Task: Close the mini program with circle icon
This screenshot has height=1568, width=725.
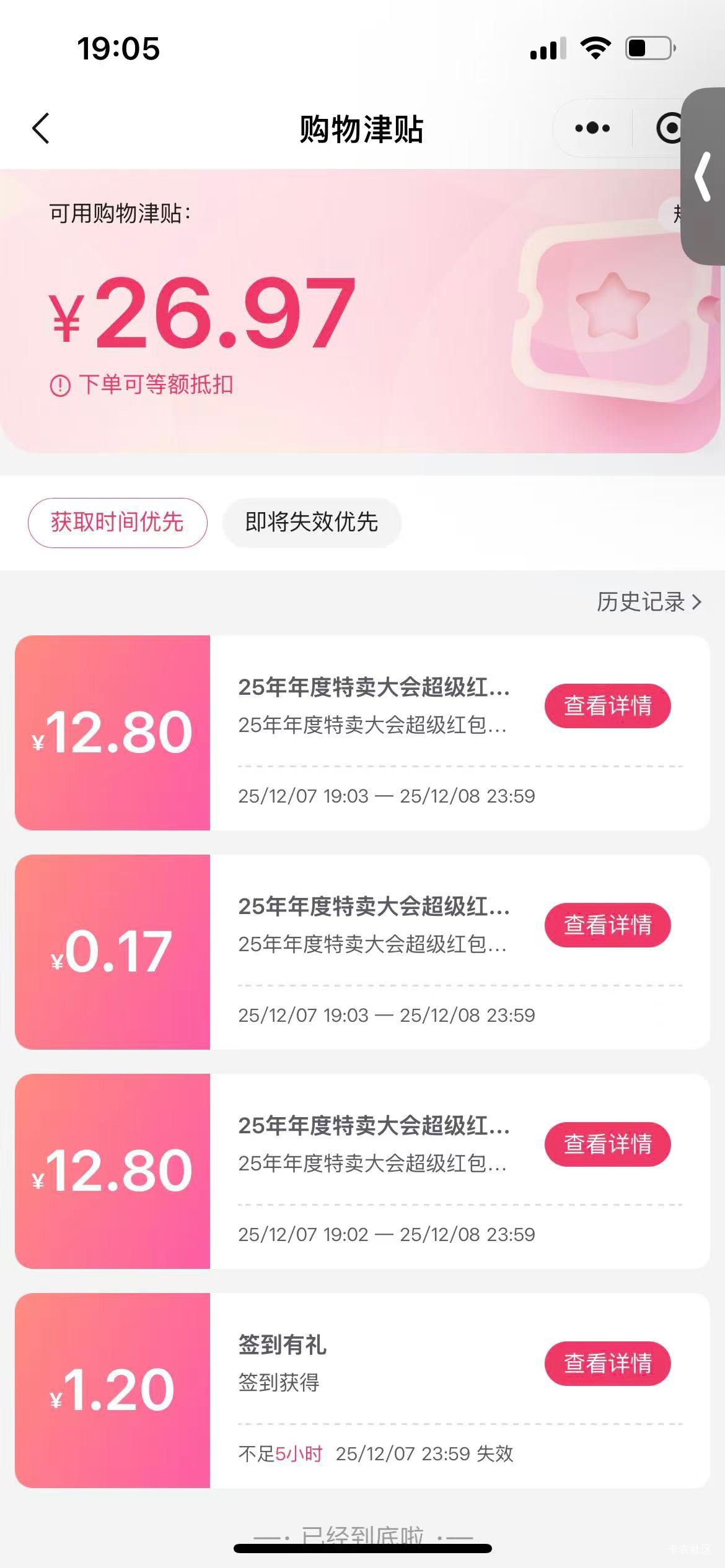Action: coord(669,129)
